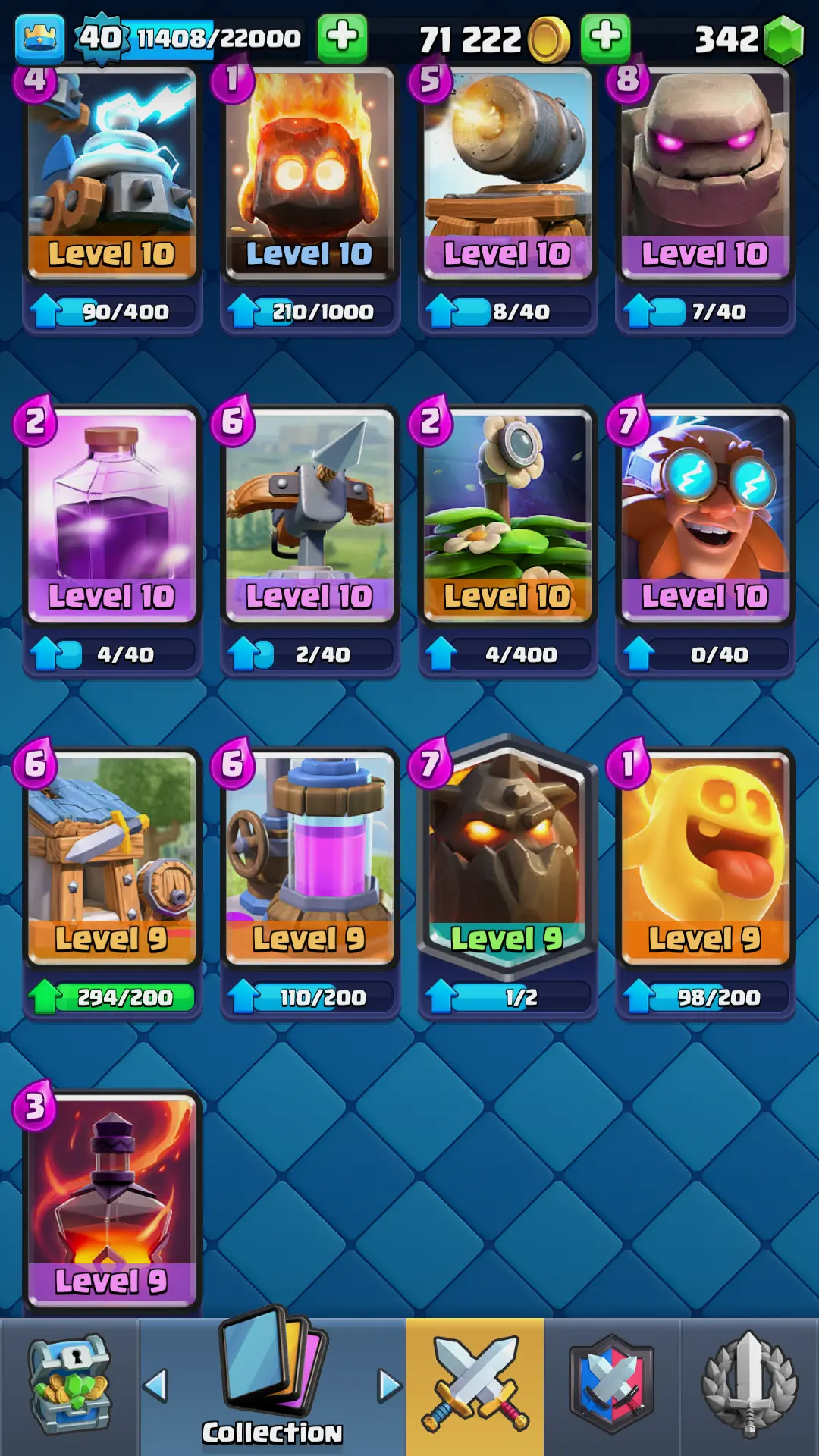The image size is (819, 1456).
Task: Switch to the Shop chest tab
Action: click(70, 1386)
